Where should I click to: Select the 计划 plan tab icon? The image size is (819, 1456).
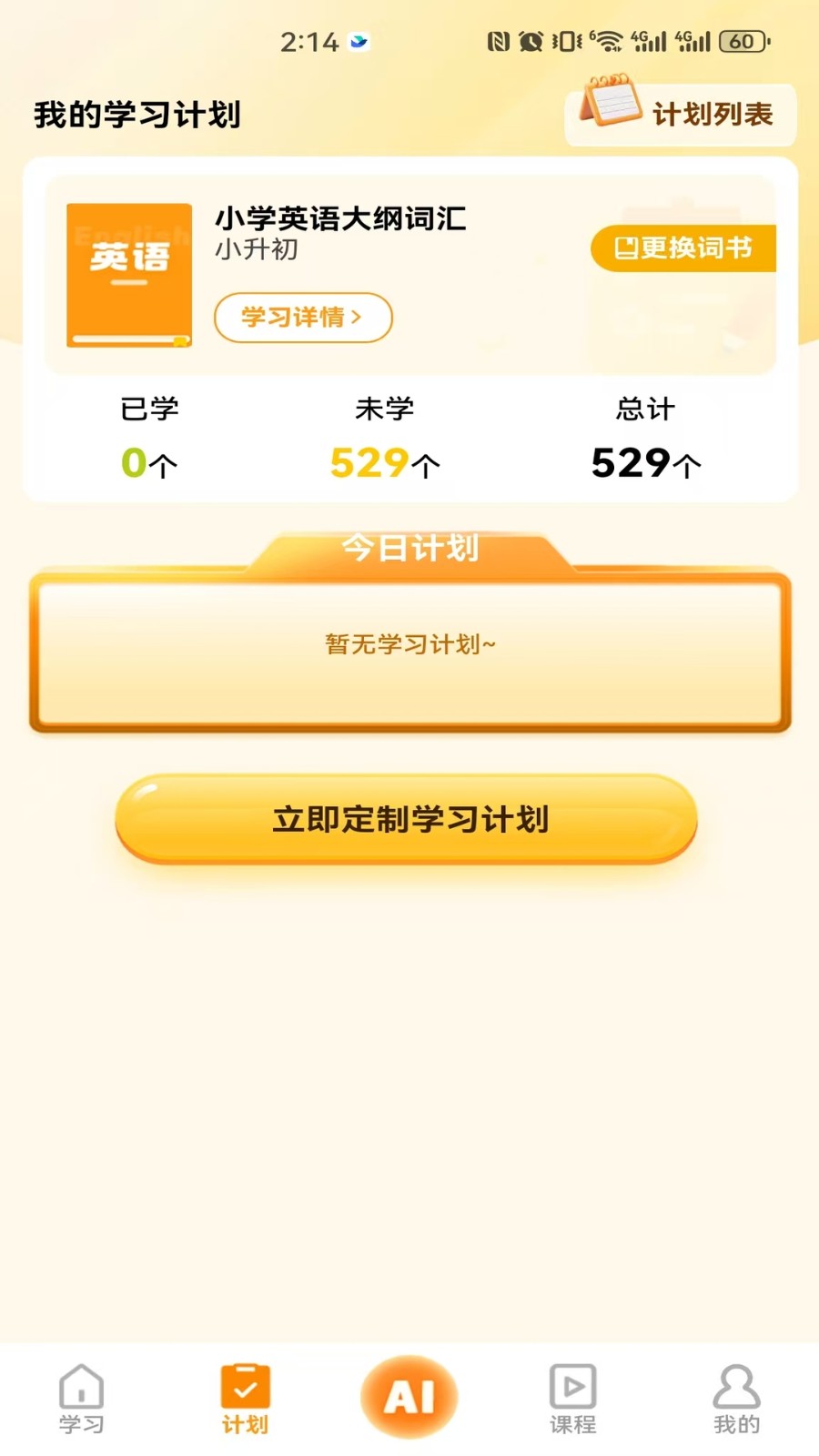tap(245, 1387)
